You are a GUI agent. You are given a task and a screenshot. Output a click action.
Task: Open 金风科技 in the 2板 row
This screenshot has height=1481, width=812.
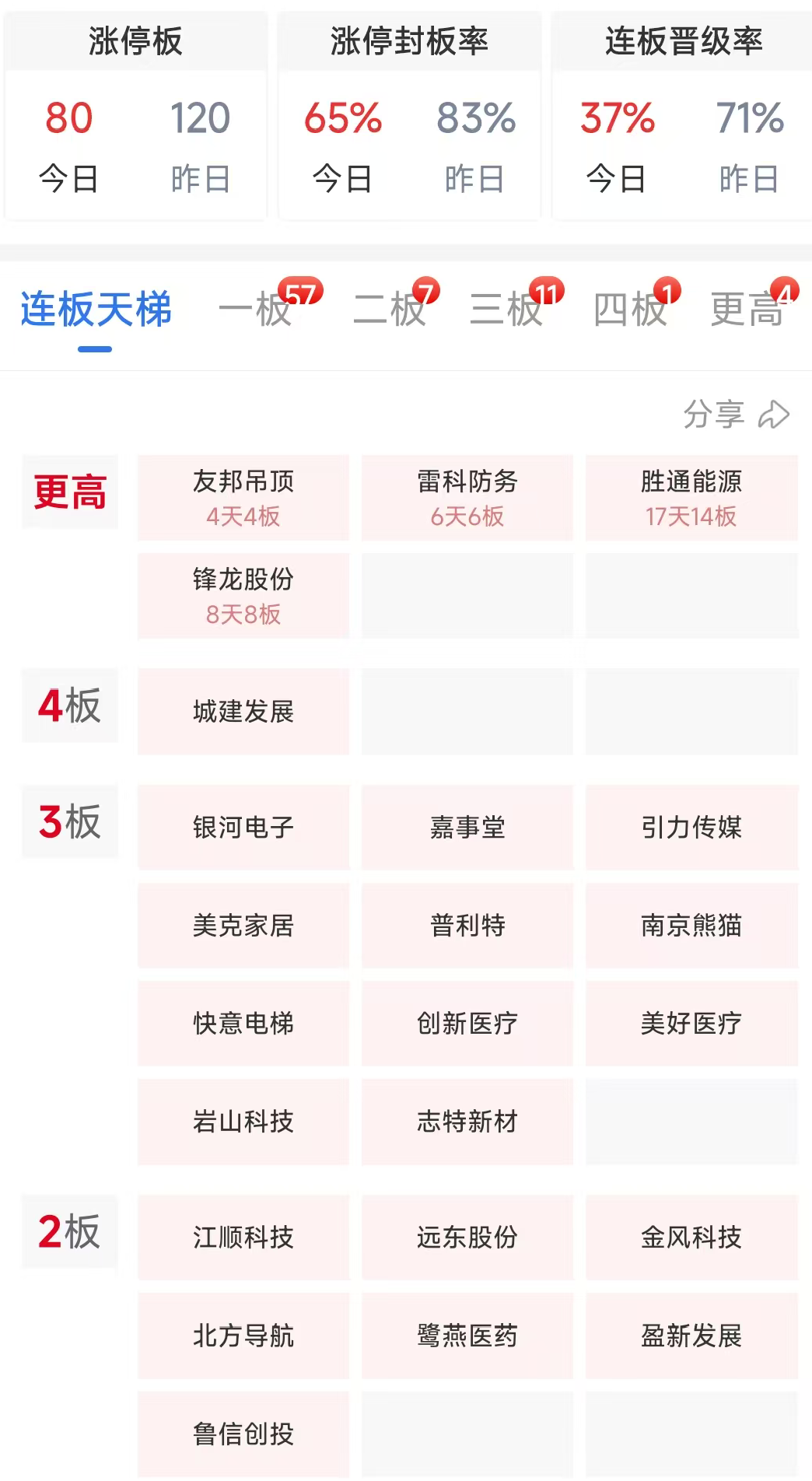(691, 1237)
